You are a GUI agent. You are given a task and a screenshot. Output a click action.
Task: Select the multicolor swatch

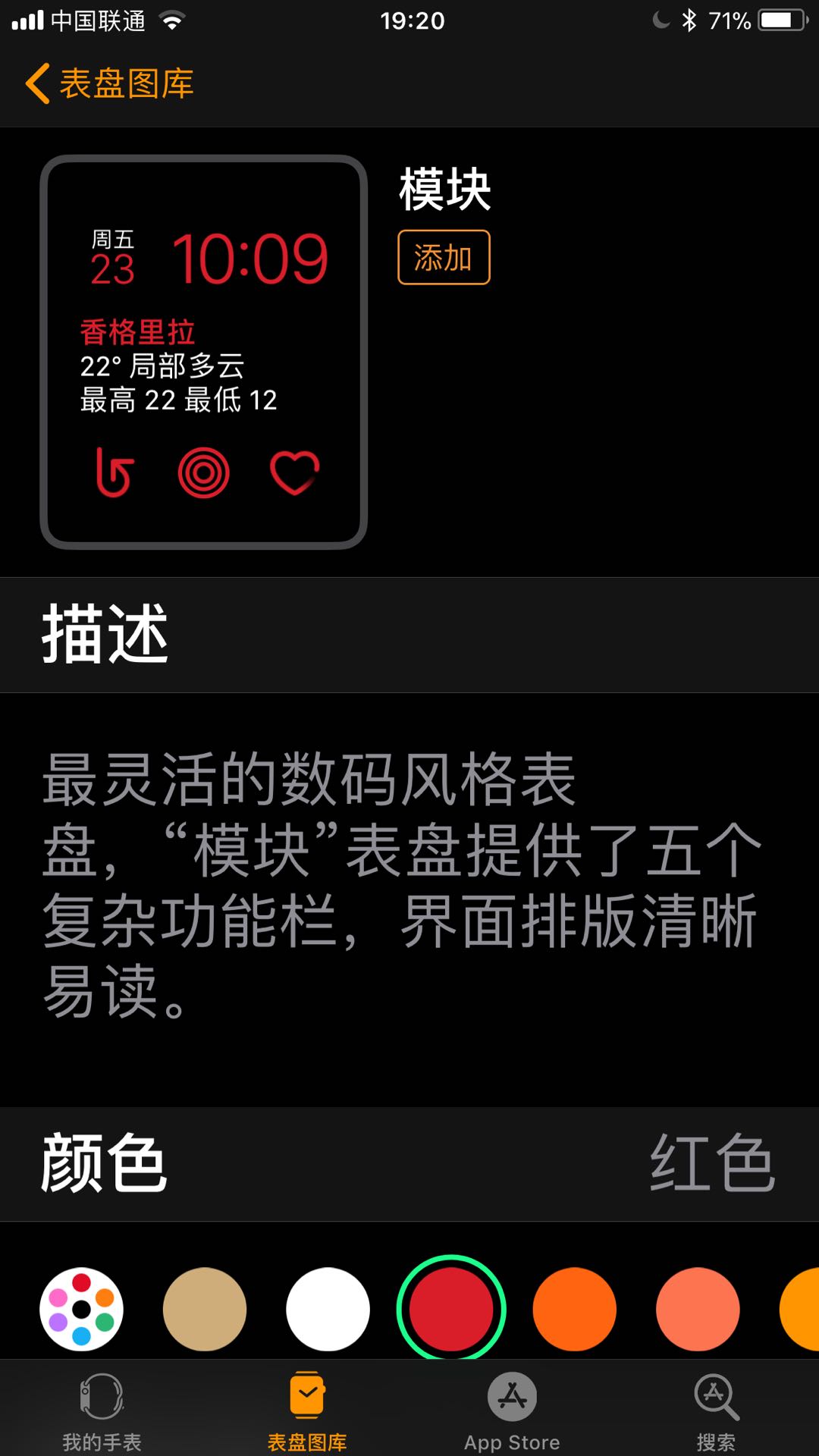click(x=82, y=1309)
